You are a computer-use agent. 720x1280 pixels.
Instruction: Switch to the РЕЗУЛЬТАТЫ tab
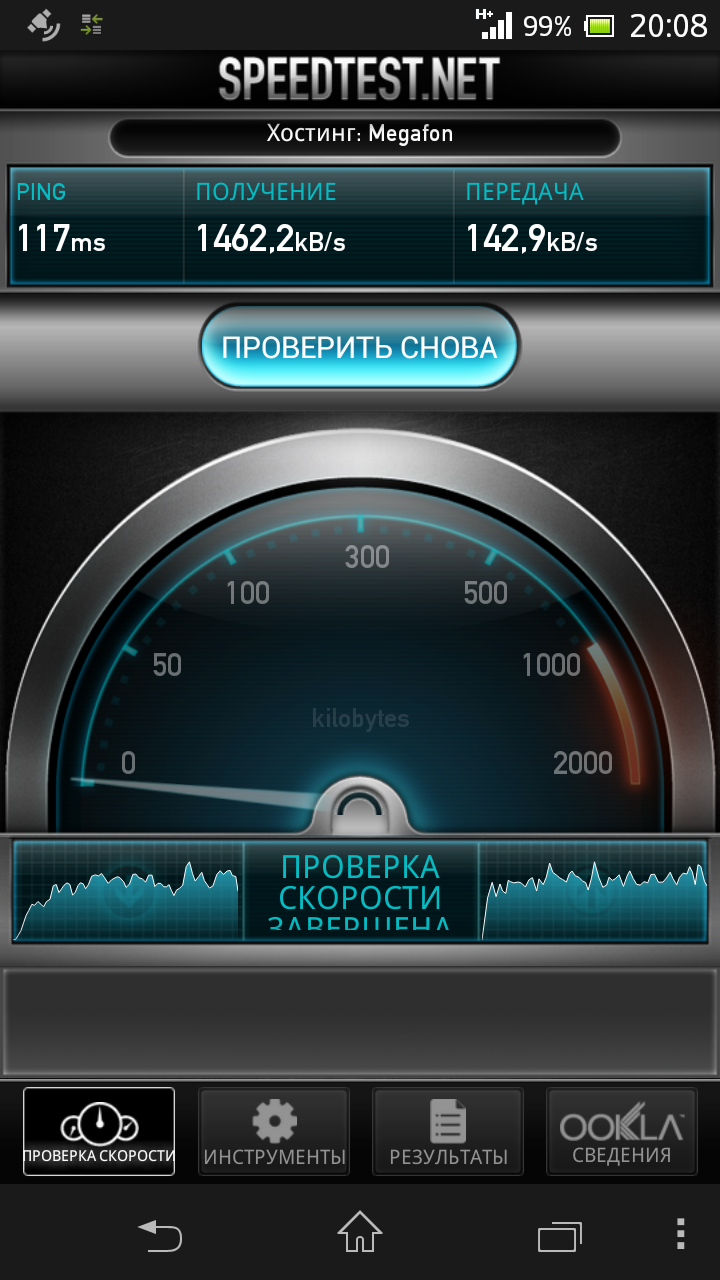448,1131
